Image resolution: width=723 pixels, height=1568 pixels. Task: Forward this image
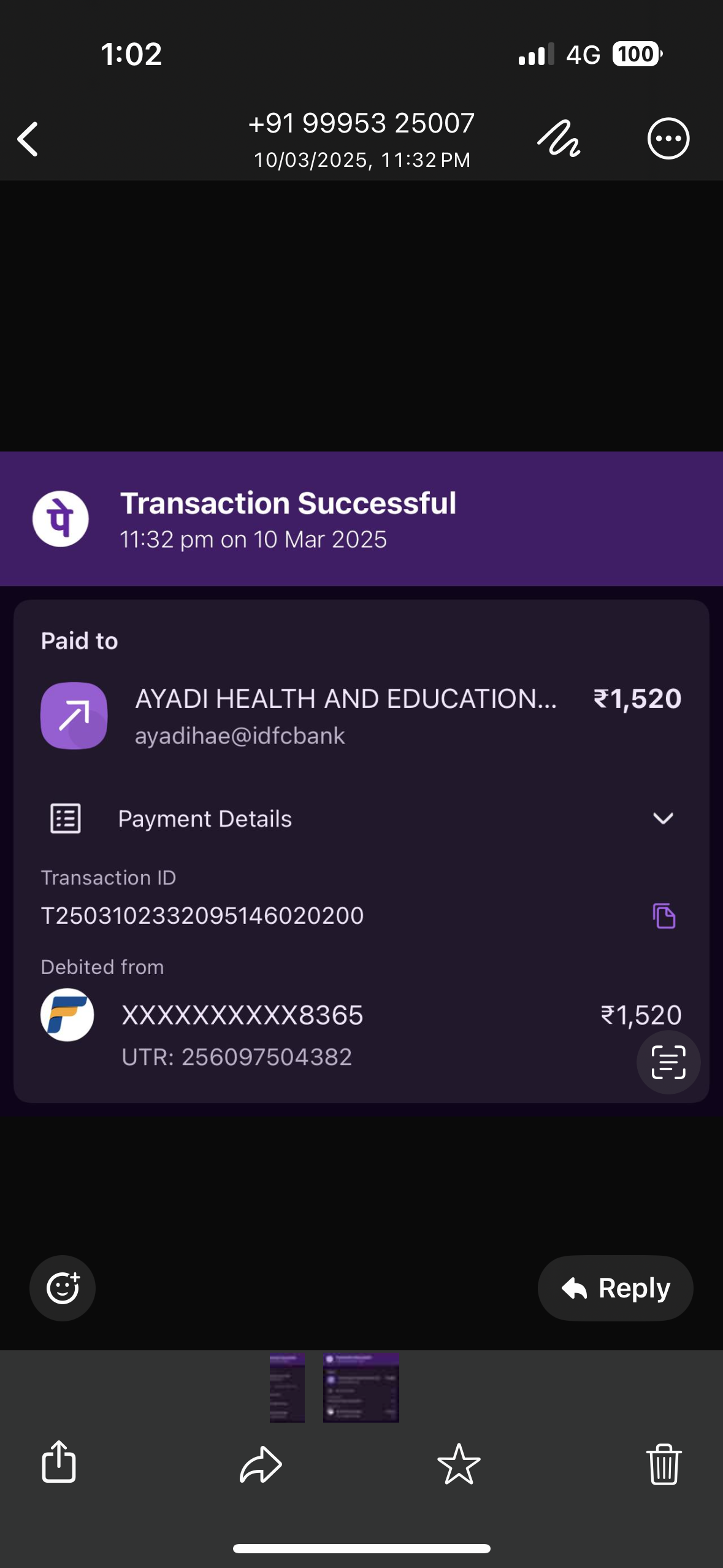261,1464
